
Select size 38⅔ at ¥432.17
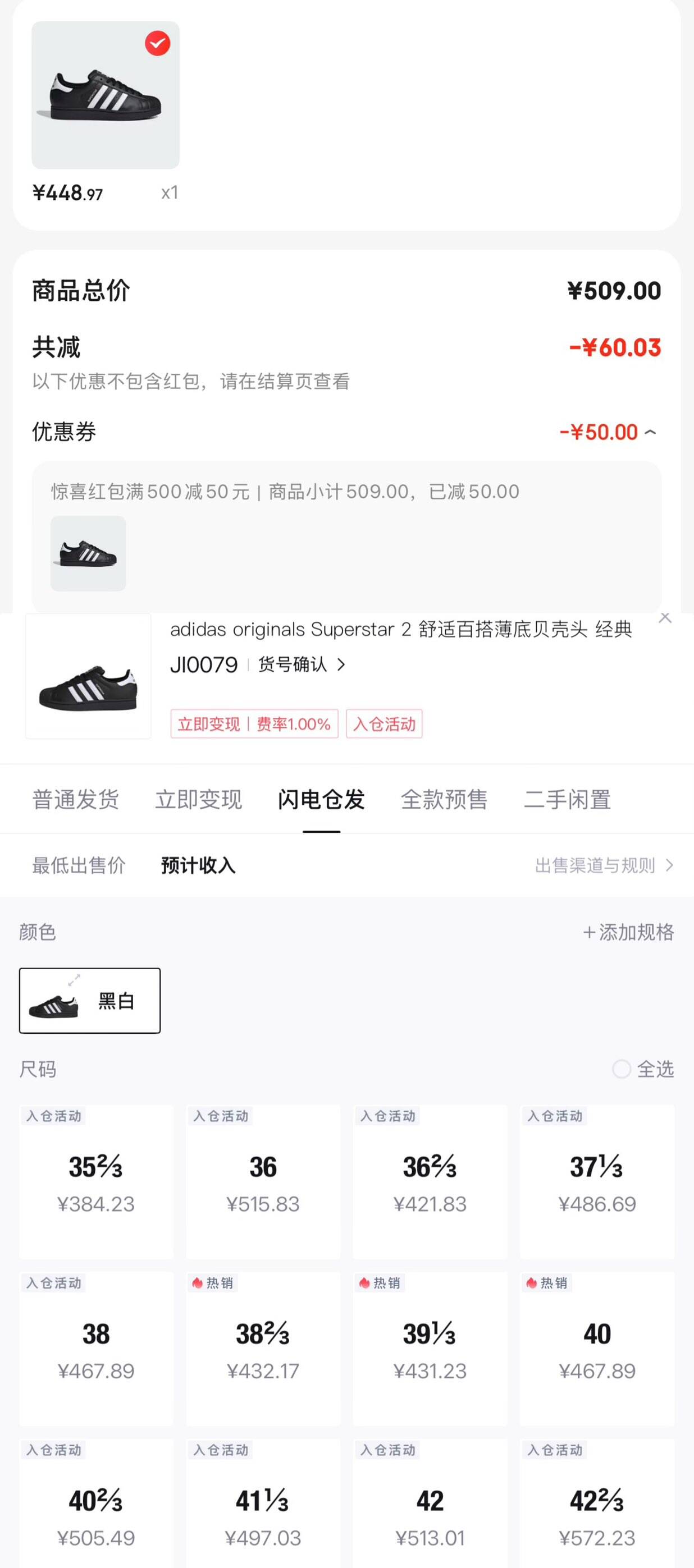pos(263,1348)
